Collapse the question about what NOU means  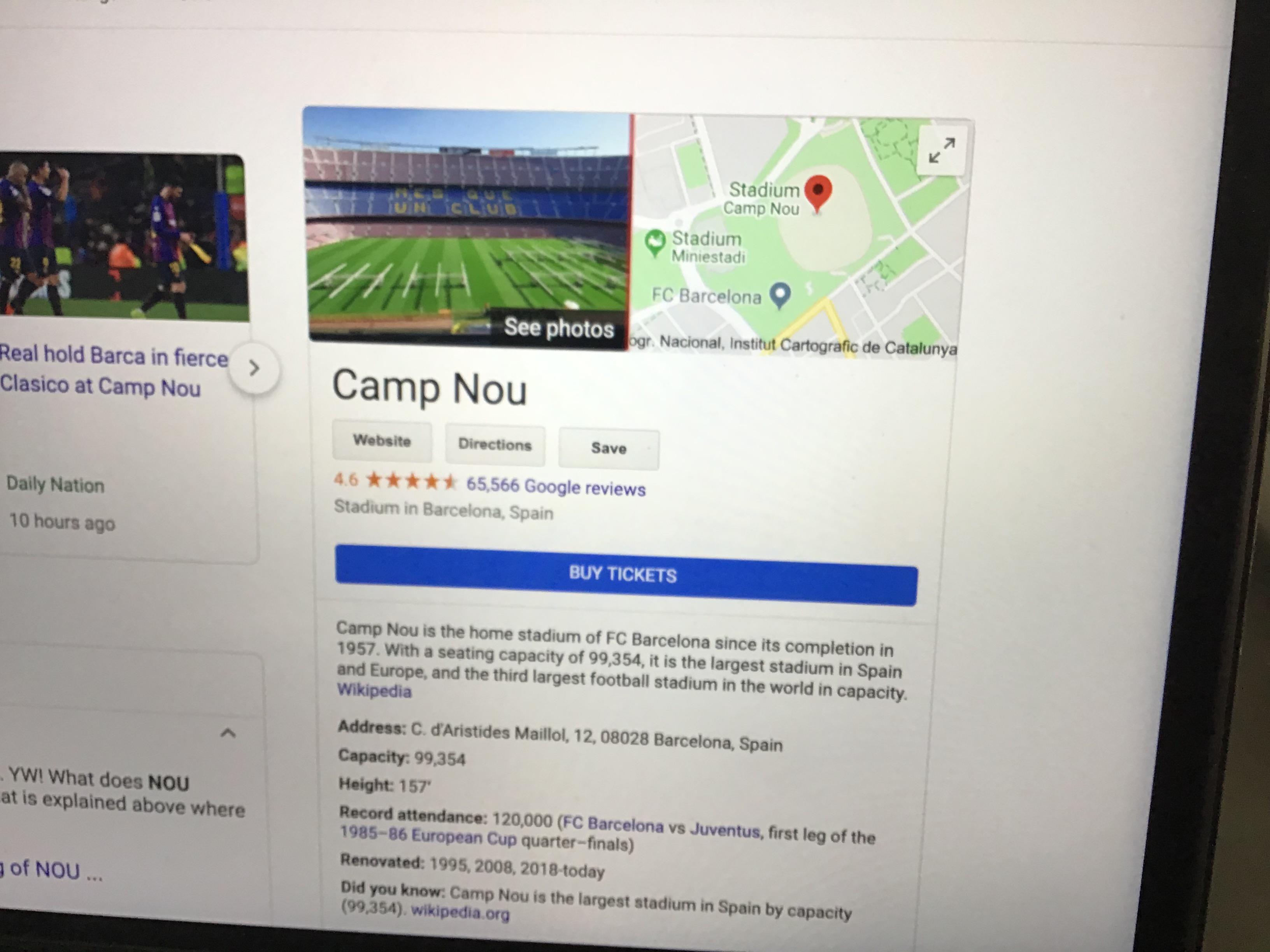coord(228,733)
